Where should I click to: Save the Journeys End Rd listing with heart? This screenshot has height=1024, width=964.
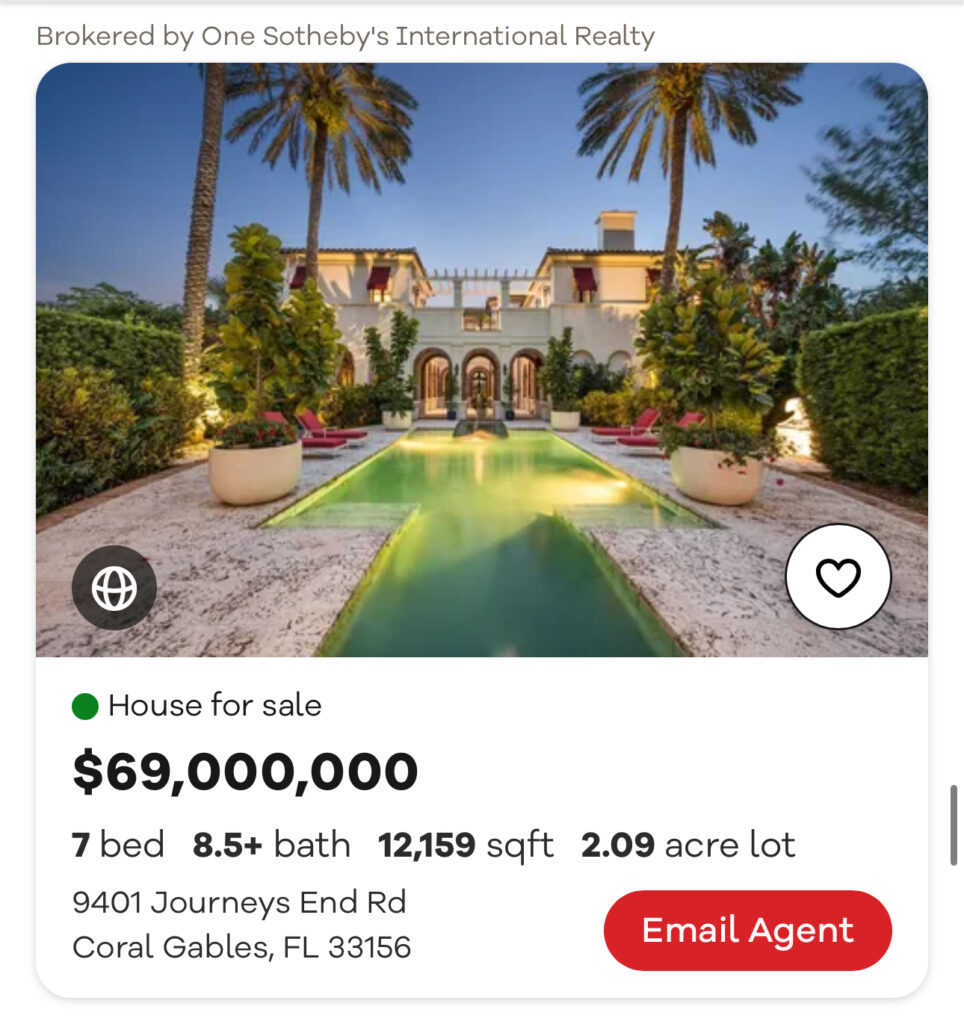coord(837,577)
